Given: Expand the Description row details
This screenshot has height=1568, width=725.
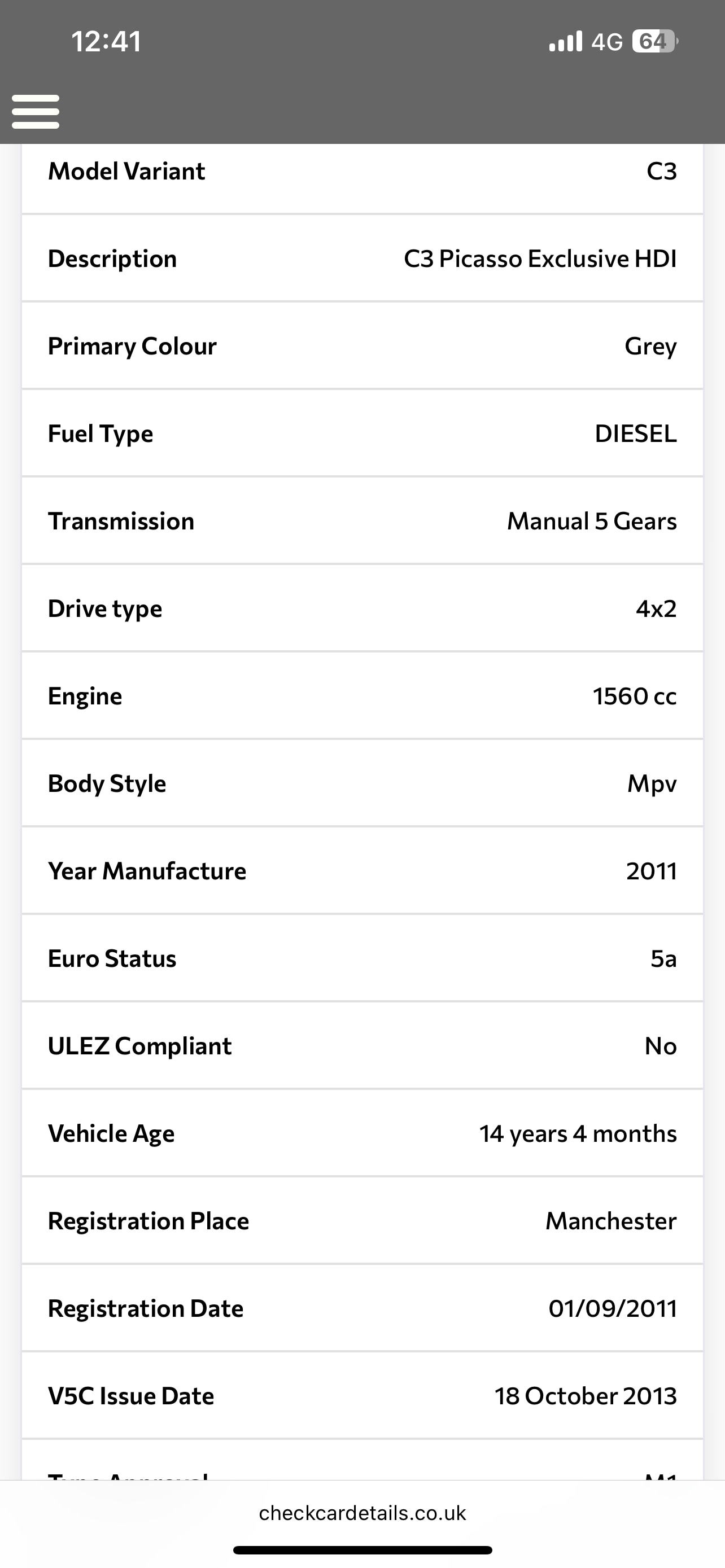Looking at the screenshot, I should (362, 258).
